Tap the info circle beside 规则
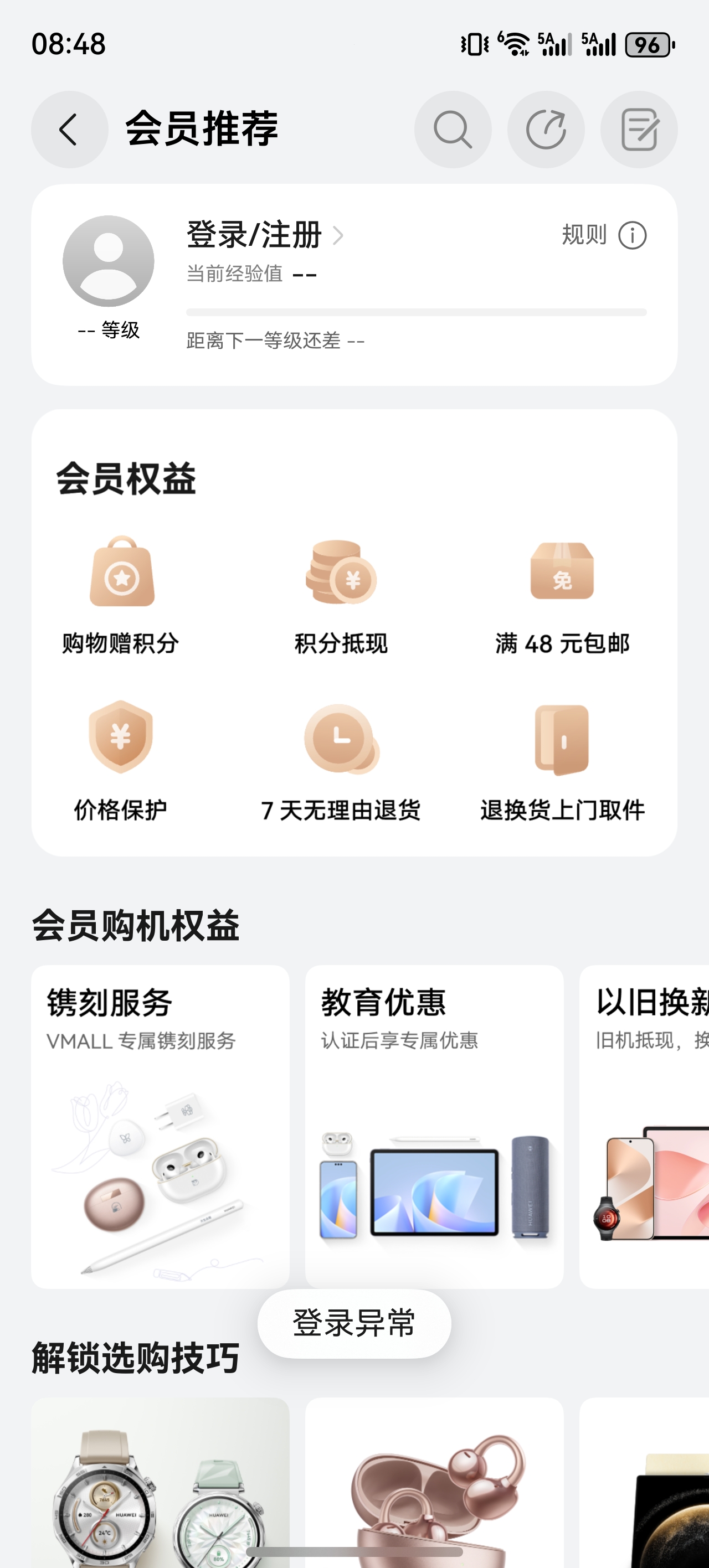 tap(633, 235)
